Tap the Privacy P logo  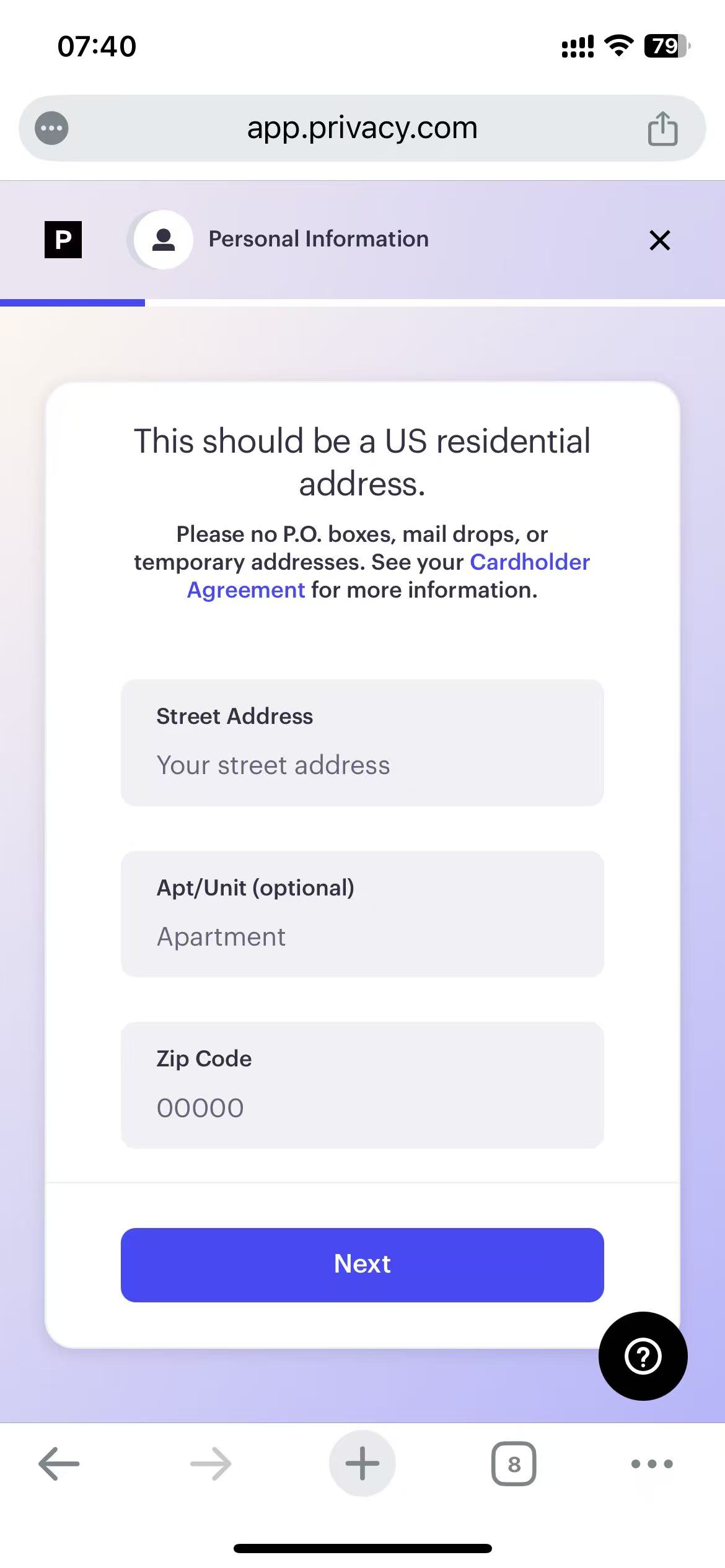pos(63,240)
